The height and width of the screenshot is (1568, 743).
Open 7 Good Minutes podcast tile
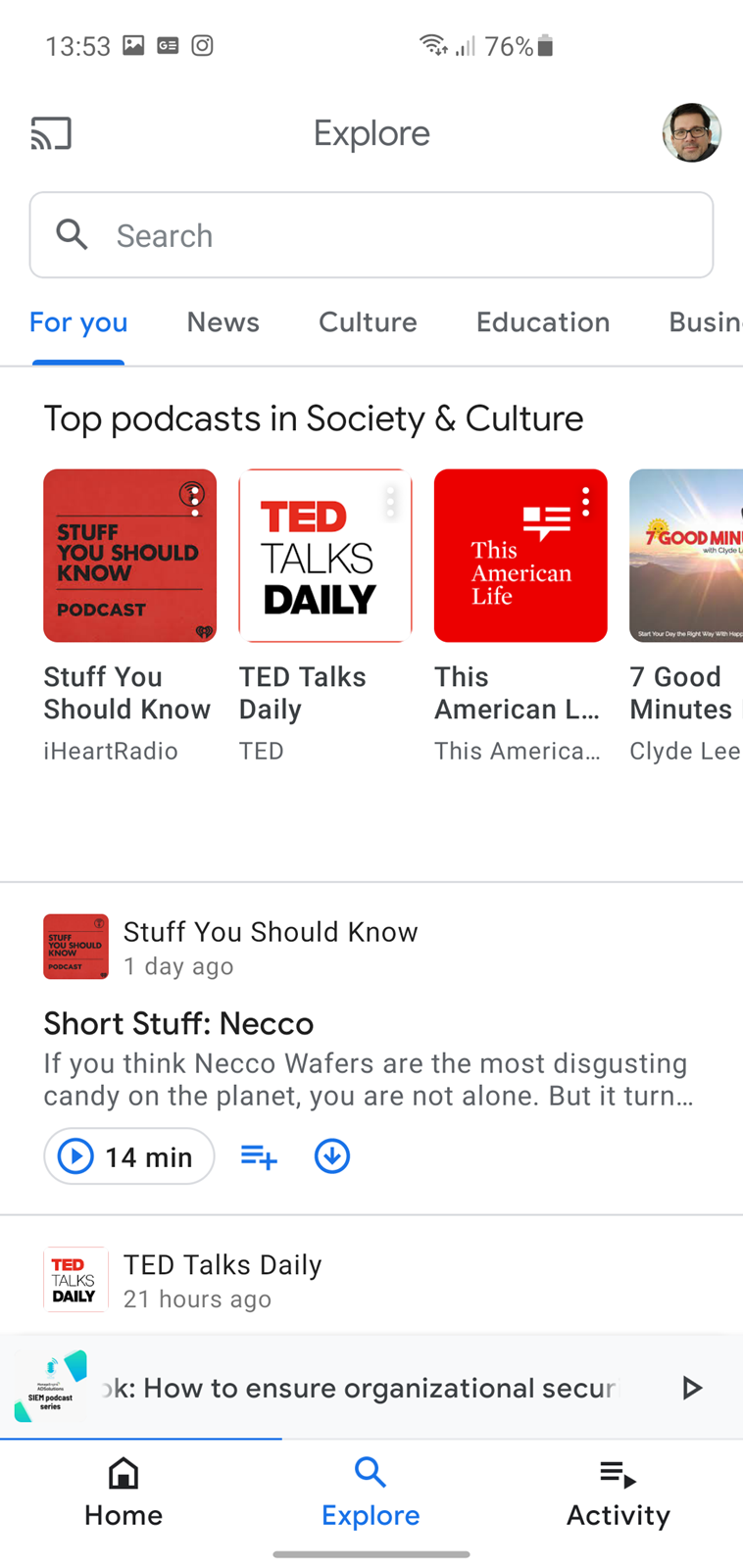pos(686,616)
